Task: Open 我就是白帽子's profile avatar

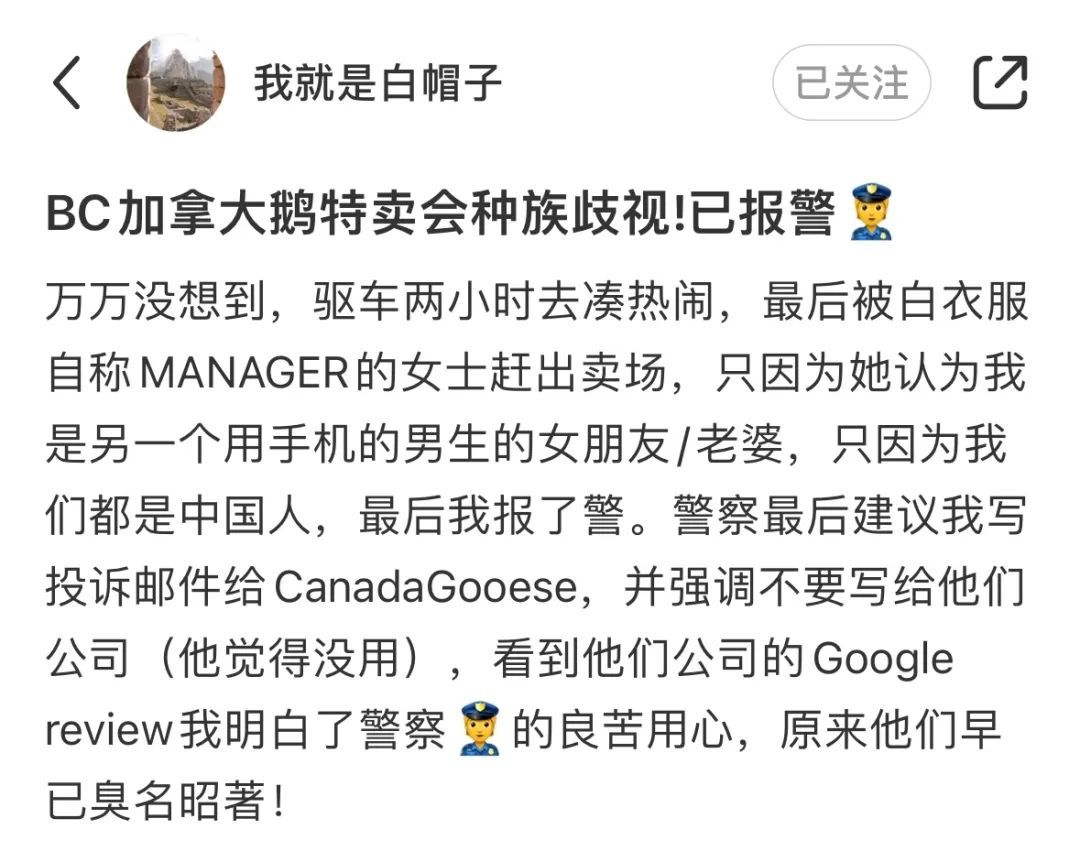Action: point(176,82)
